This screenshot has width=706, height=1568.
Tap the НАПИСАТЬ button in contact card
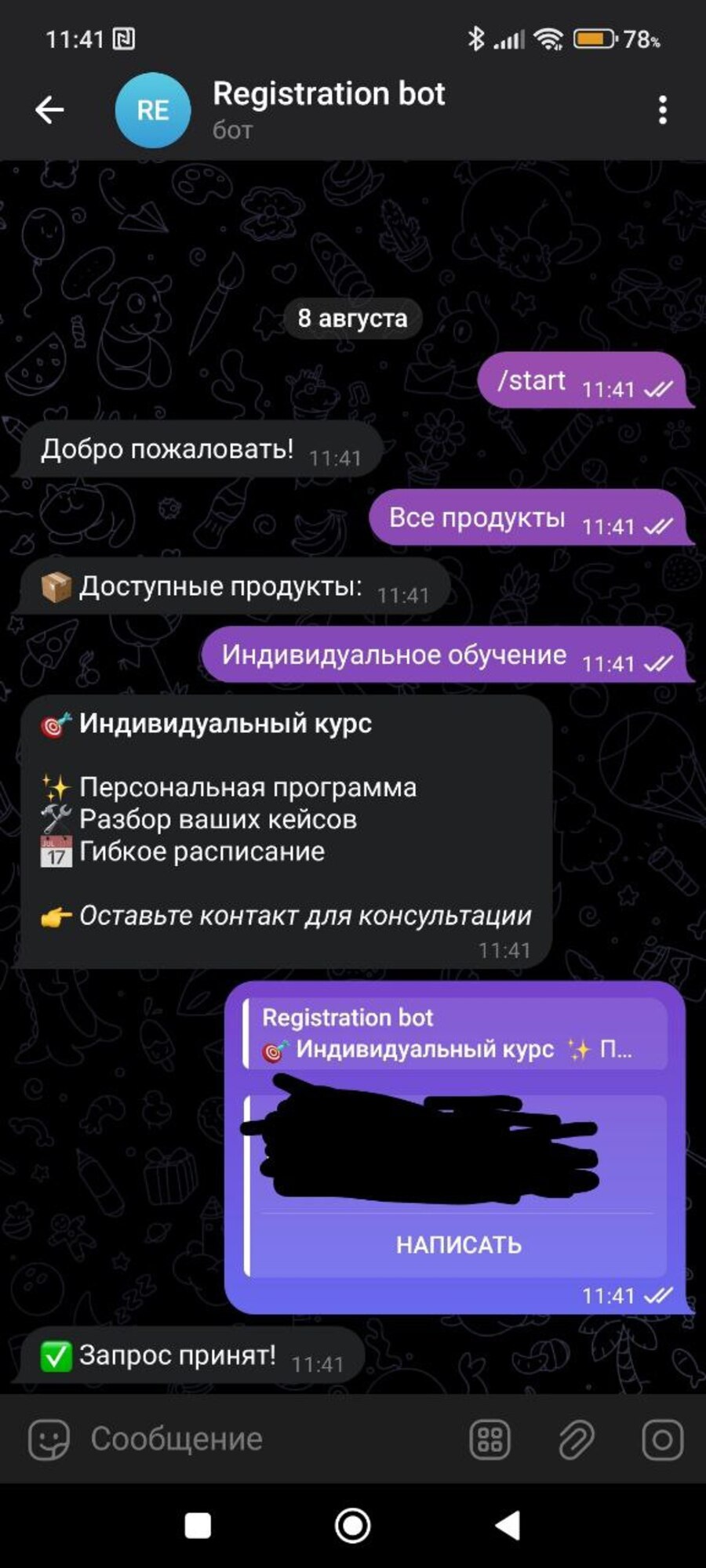458,1245
